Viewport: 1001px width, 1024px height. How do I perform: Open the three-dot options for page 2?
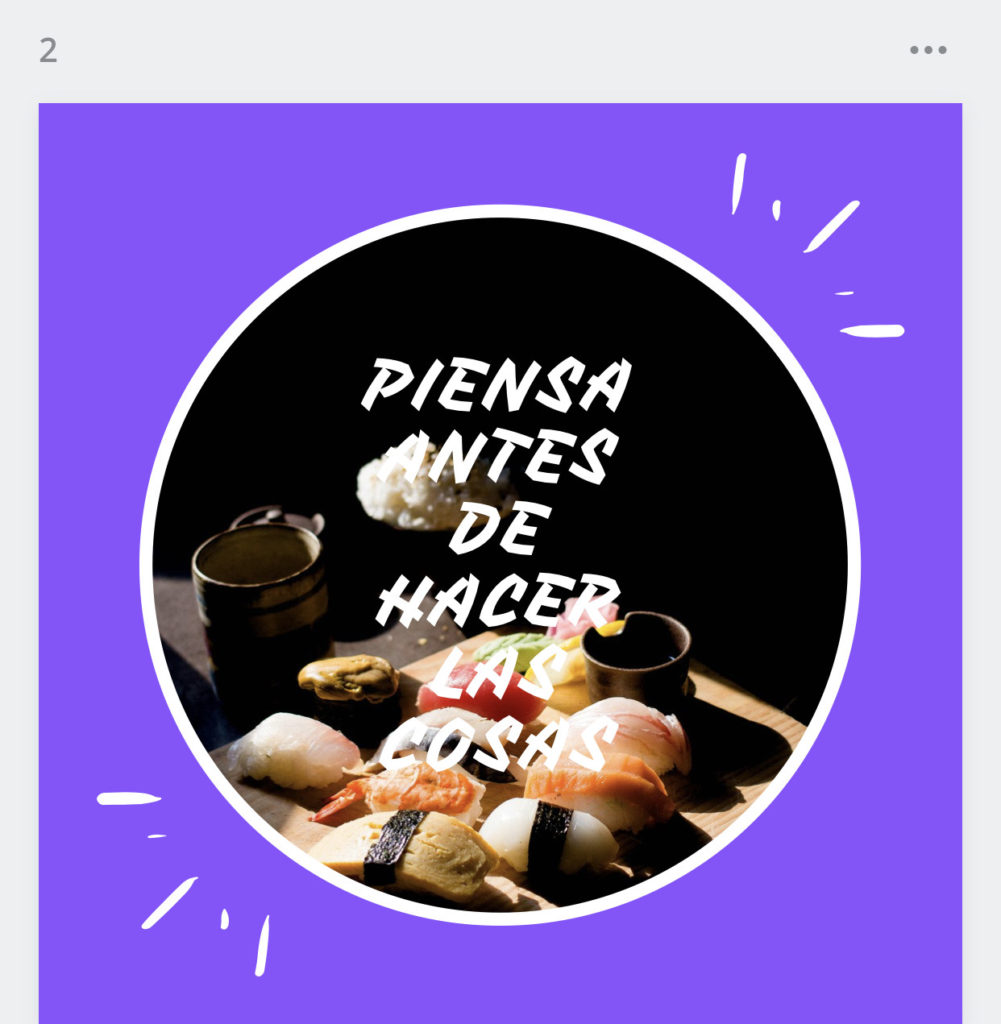click(927, 50)
